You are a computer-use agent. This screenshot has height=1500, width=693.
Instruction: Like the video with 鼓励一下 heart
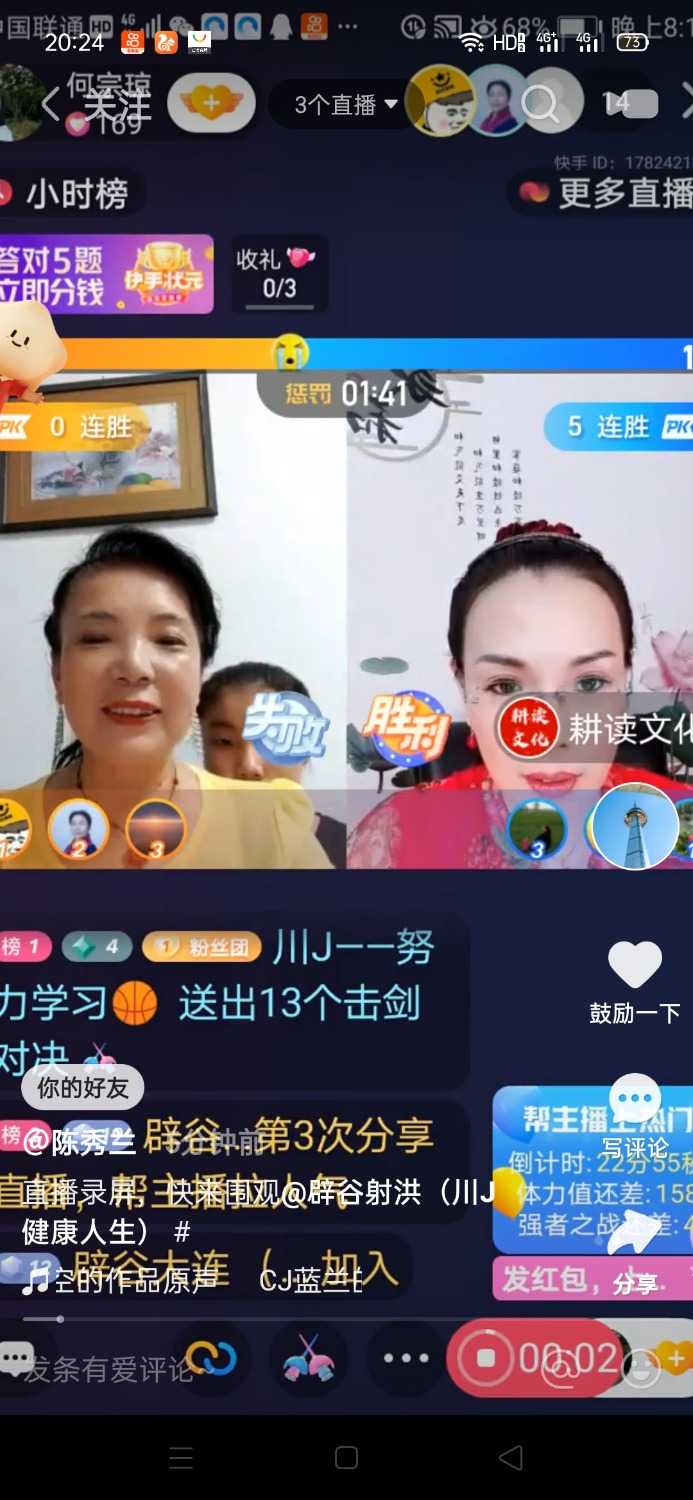tap(634, 966)
